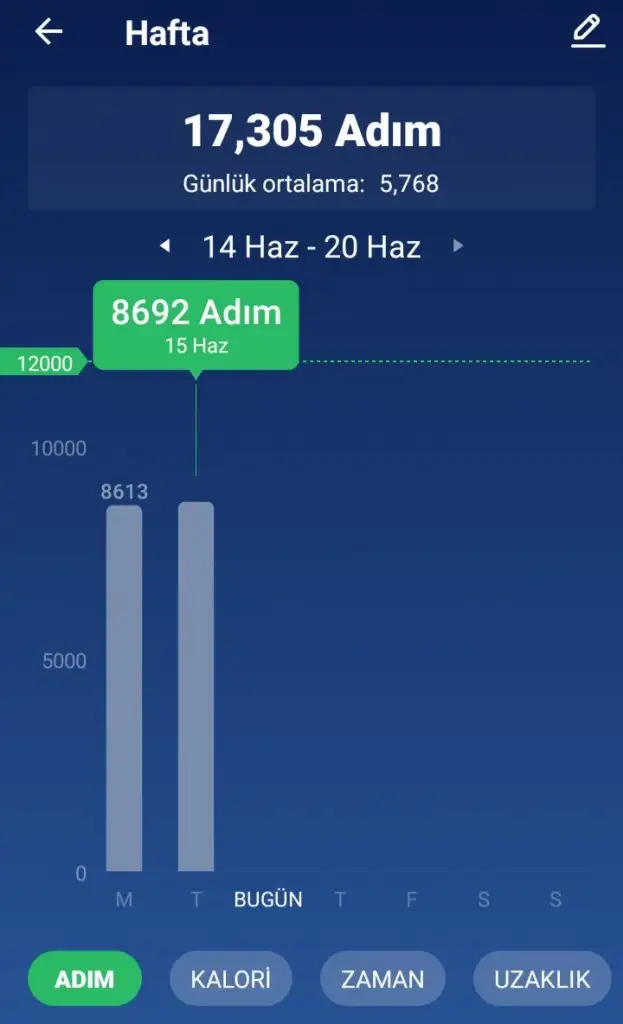Select Monday's 8613 step bar

tap(124, 688)
